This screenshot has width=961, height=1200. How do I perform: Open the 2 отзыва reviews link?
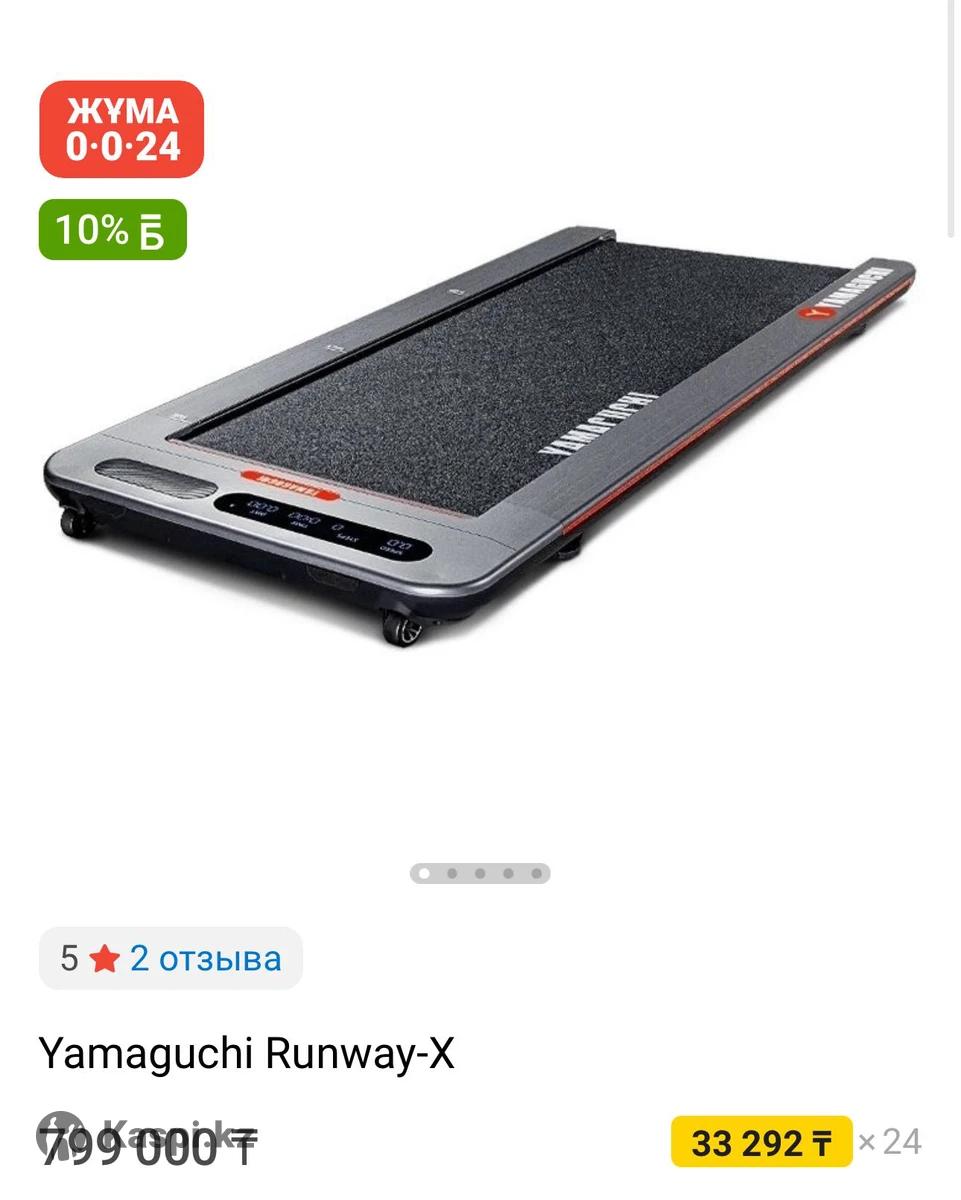[x=205, y=958]
